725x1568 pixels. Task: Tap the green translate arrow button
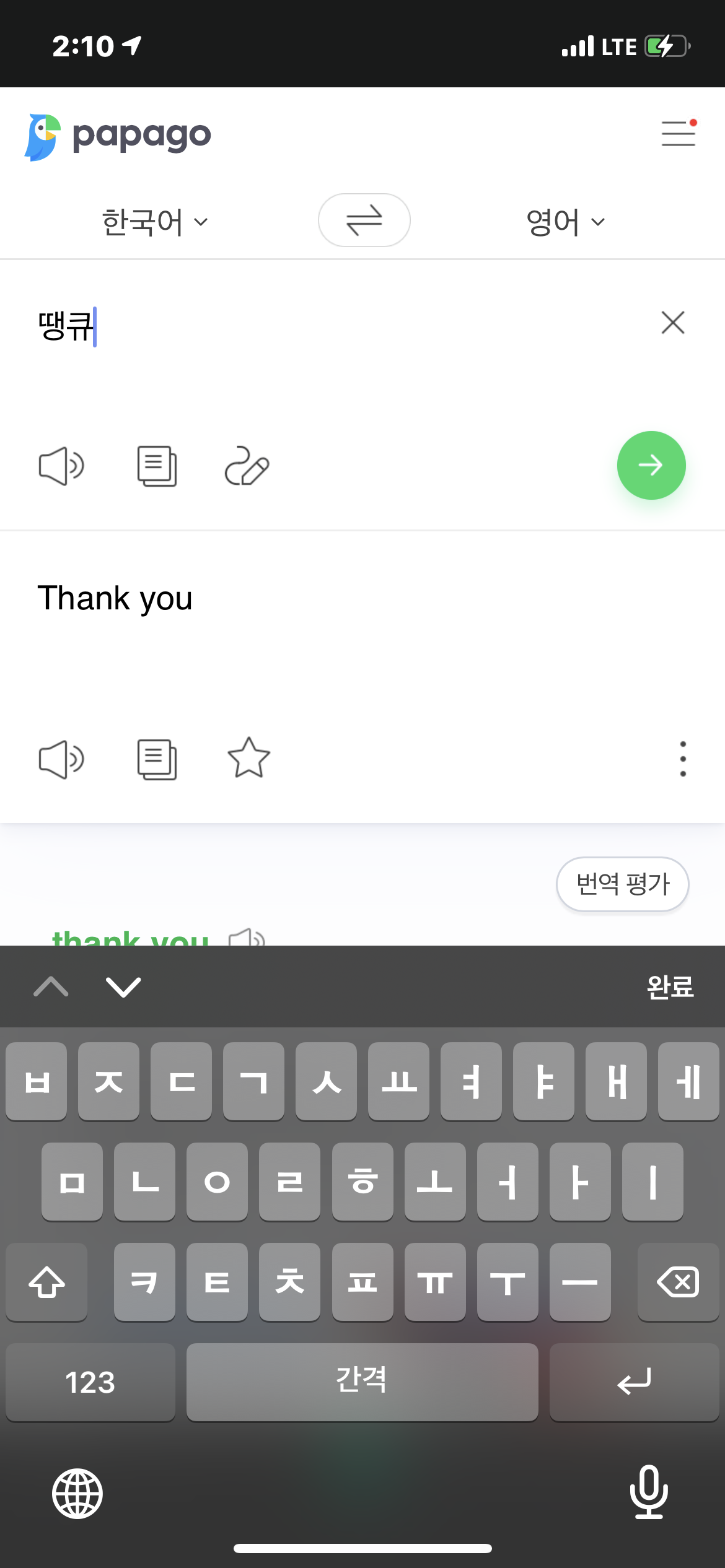(x=651, y=465)
